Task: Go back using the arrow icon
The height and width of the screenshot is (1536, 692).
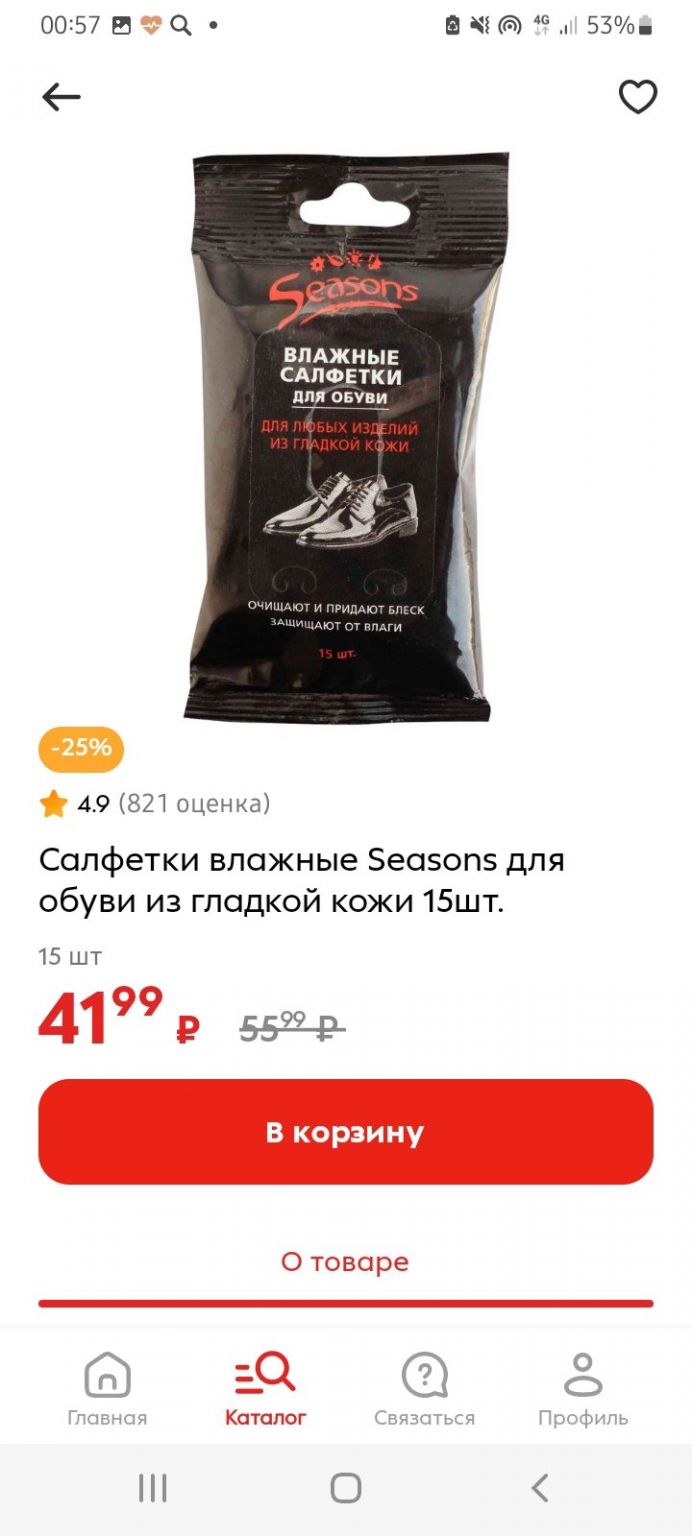Action: pyautogui.click(x=61, y=97)
